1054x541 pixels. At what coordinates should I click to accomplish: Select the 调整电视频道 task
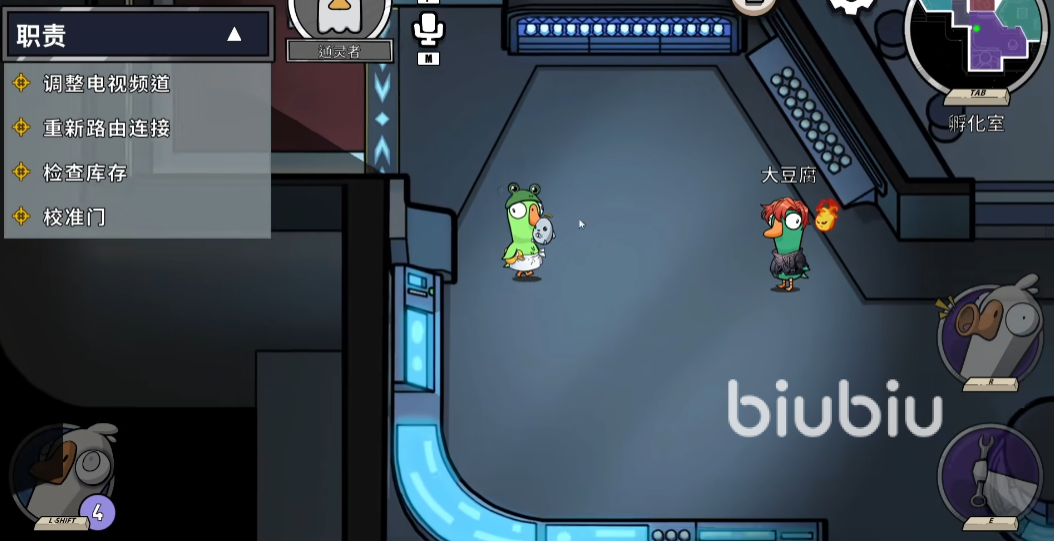106,84
